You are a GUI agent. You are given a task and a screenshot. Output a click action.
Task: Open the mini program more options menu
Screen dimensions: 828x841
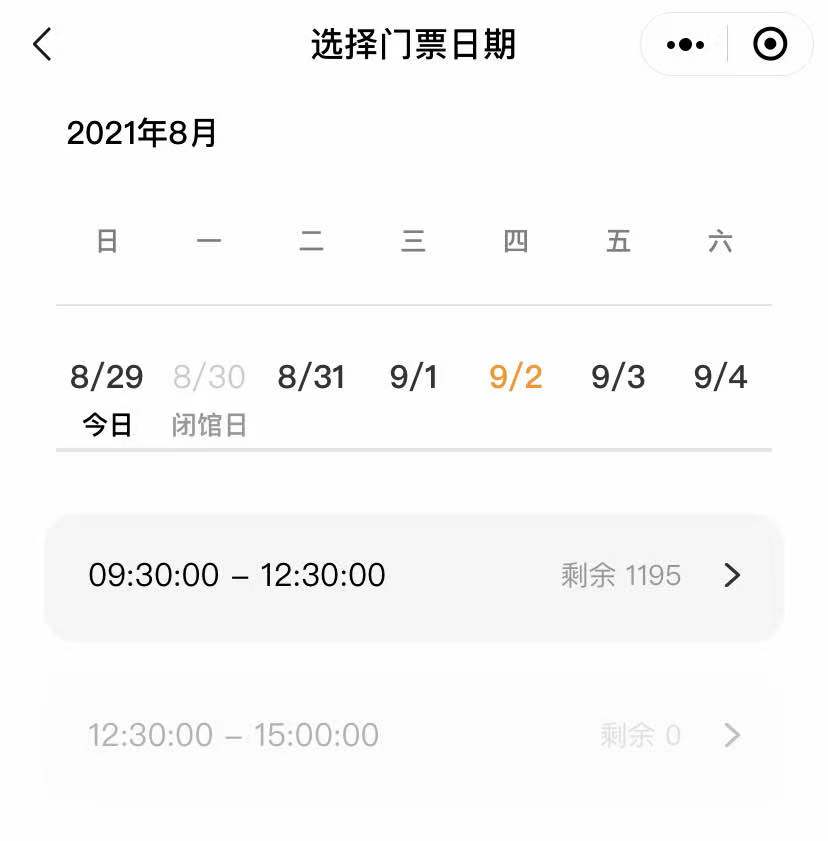685,45
